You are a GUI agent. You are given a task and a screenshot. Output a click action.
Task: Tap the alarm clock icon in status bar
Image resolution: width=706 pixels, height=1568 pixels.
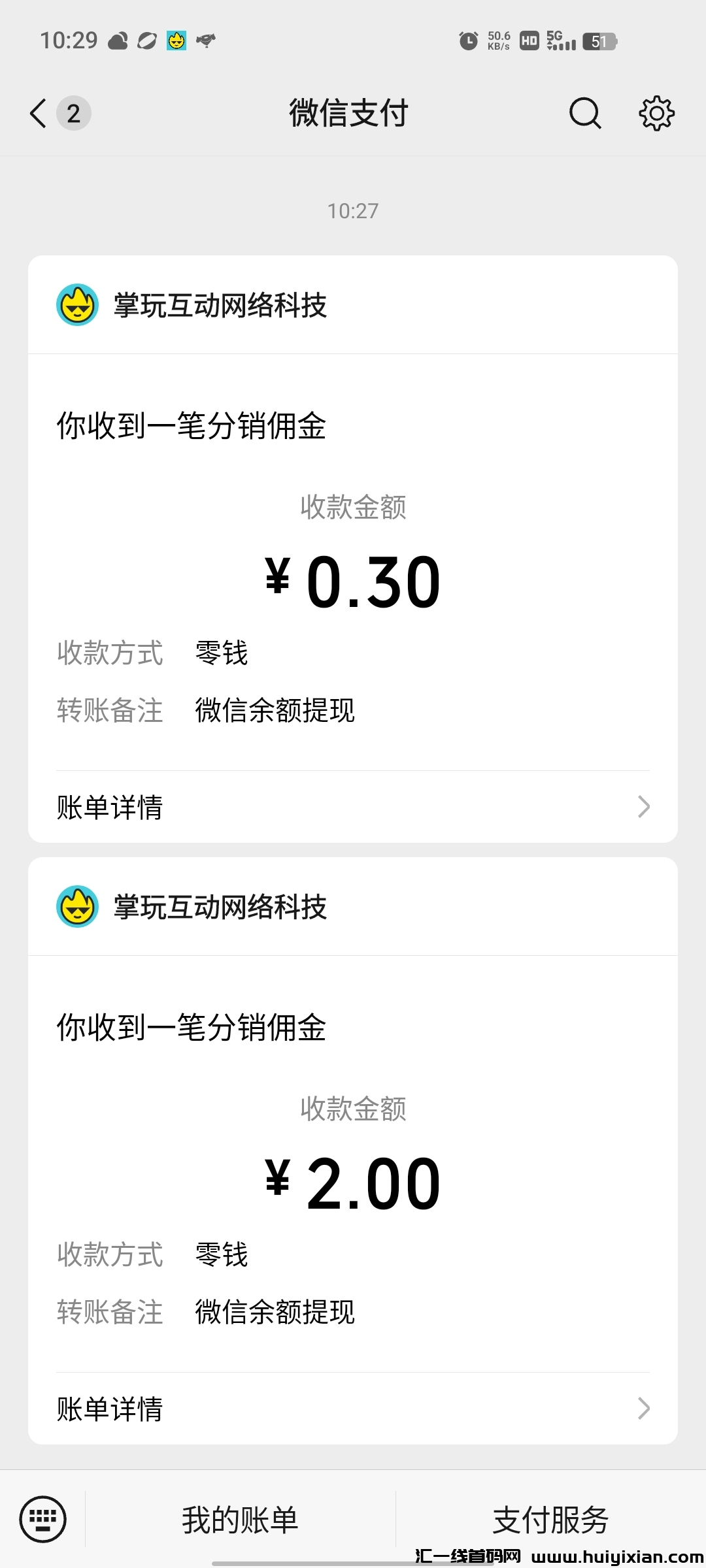point(468,41)
